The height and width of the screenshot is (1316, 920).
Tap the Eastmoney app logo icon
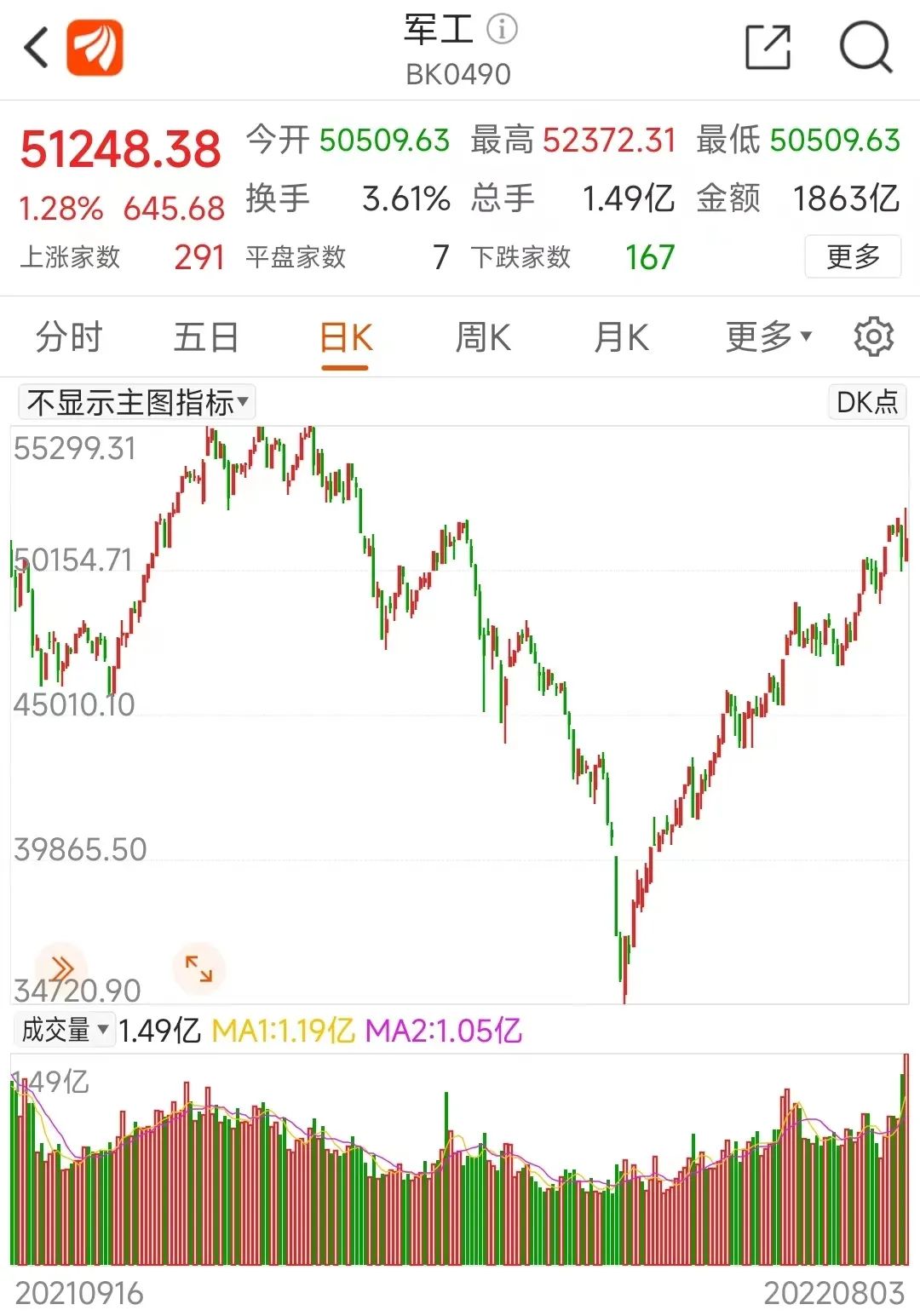[x=95, y=48]
